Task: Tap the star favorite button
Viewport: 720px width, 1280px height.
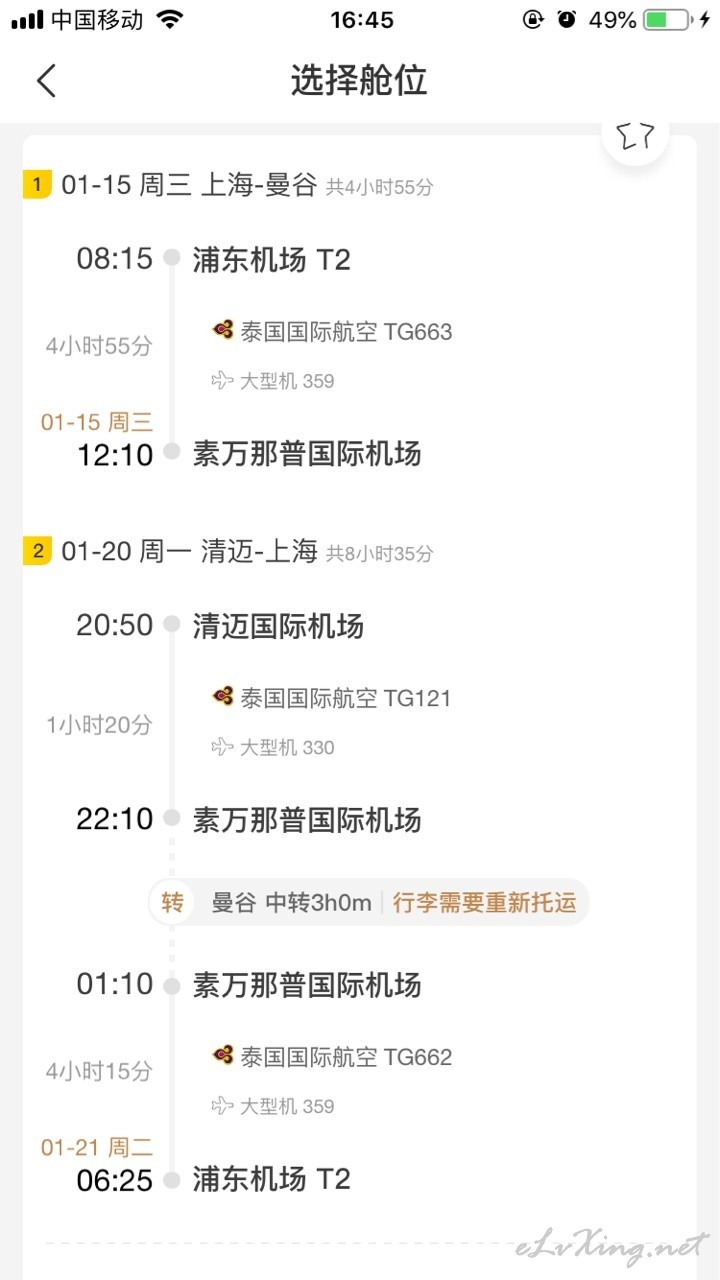Action: (x=636, y=135)
